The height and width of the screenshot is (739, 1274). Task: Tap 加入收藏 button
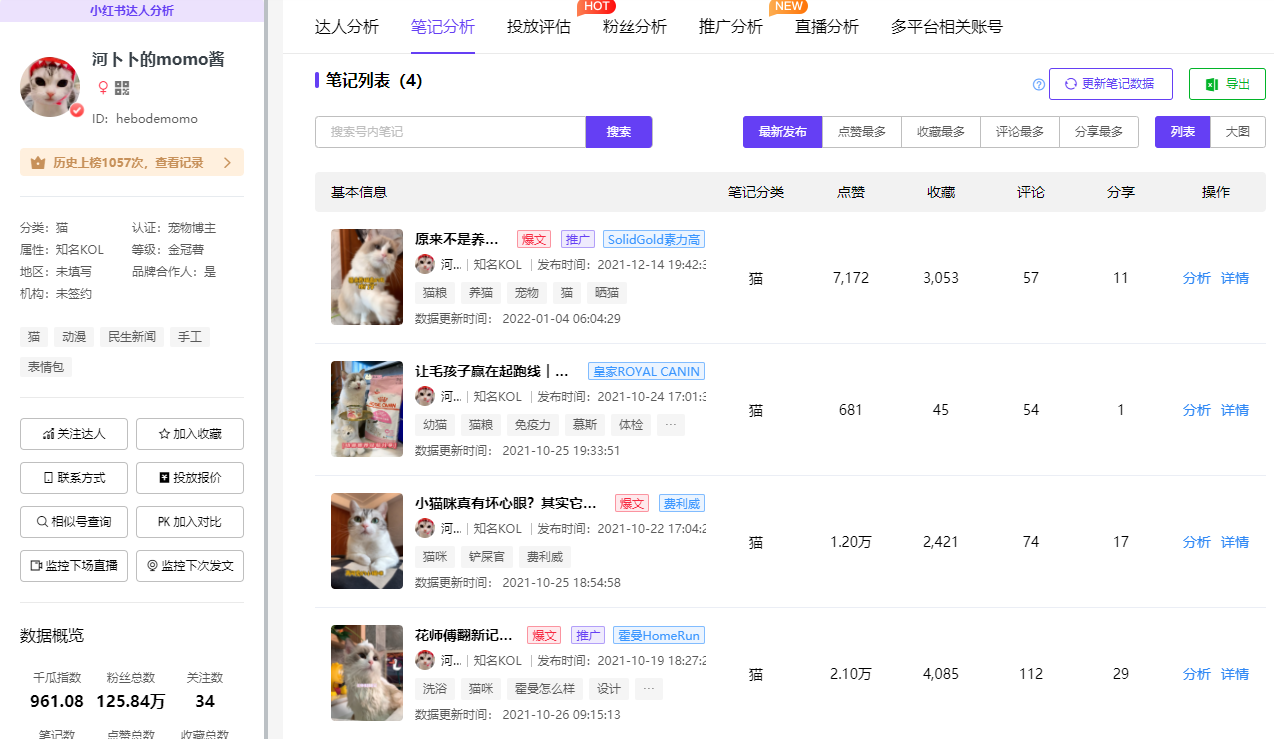pyautogui.click(x=190, y=434)
